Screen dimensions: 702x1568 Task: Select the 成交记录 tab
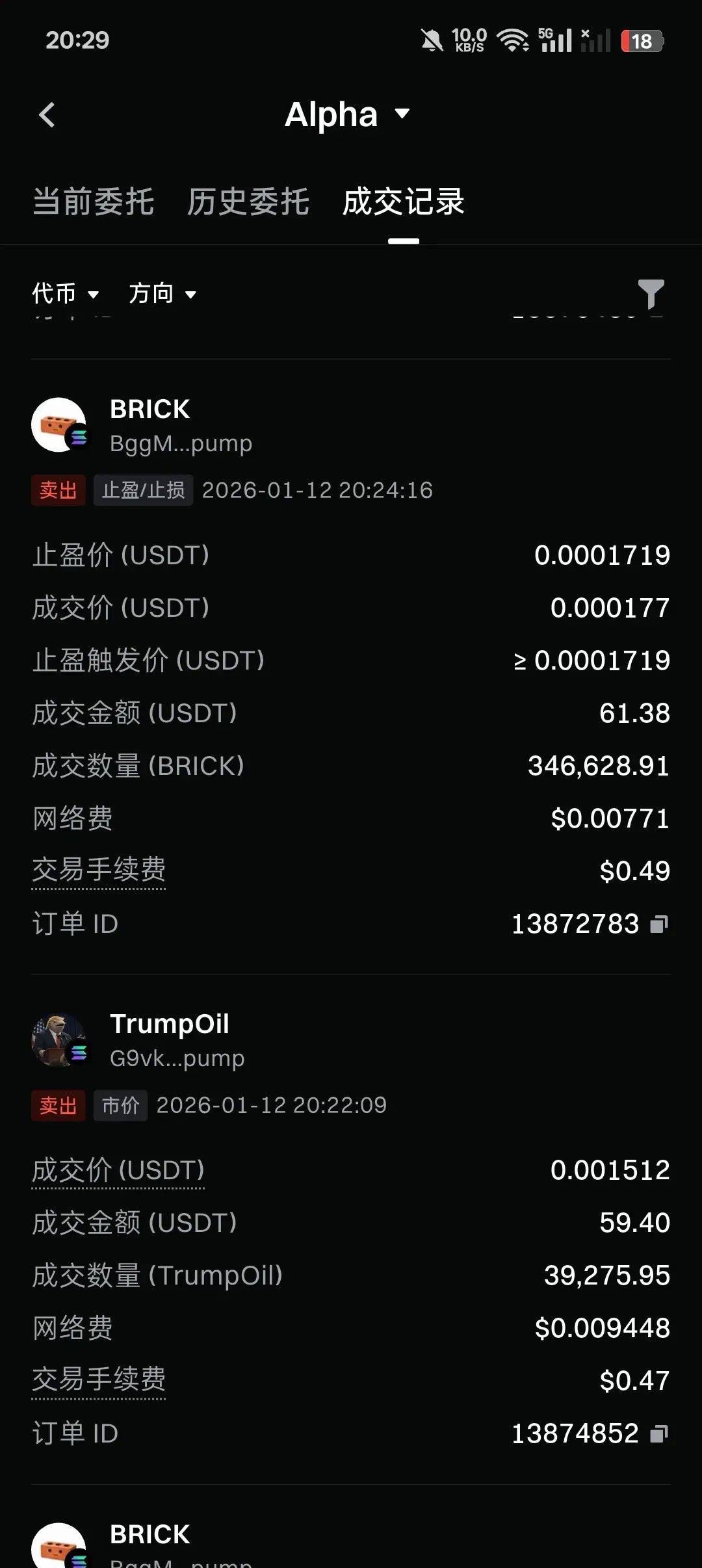(x=404, y=202)
